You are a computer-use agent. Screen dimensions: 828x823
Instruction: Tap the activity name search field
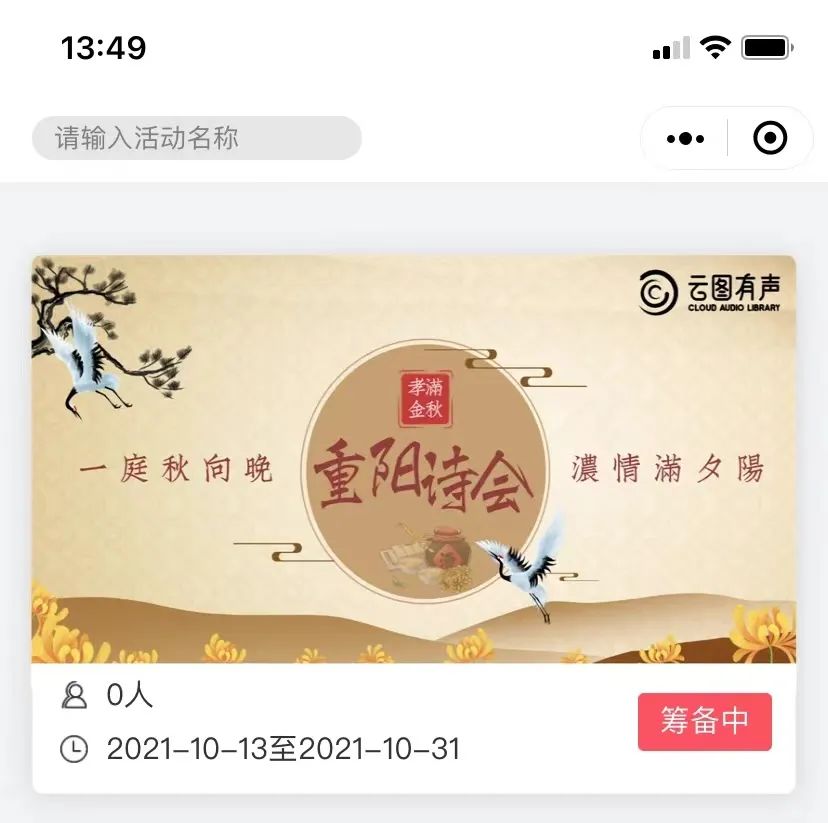click(196, 138)
